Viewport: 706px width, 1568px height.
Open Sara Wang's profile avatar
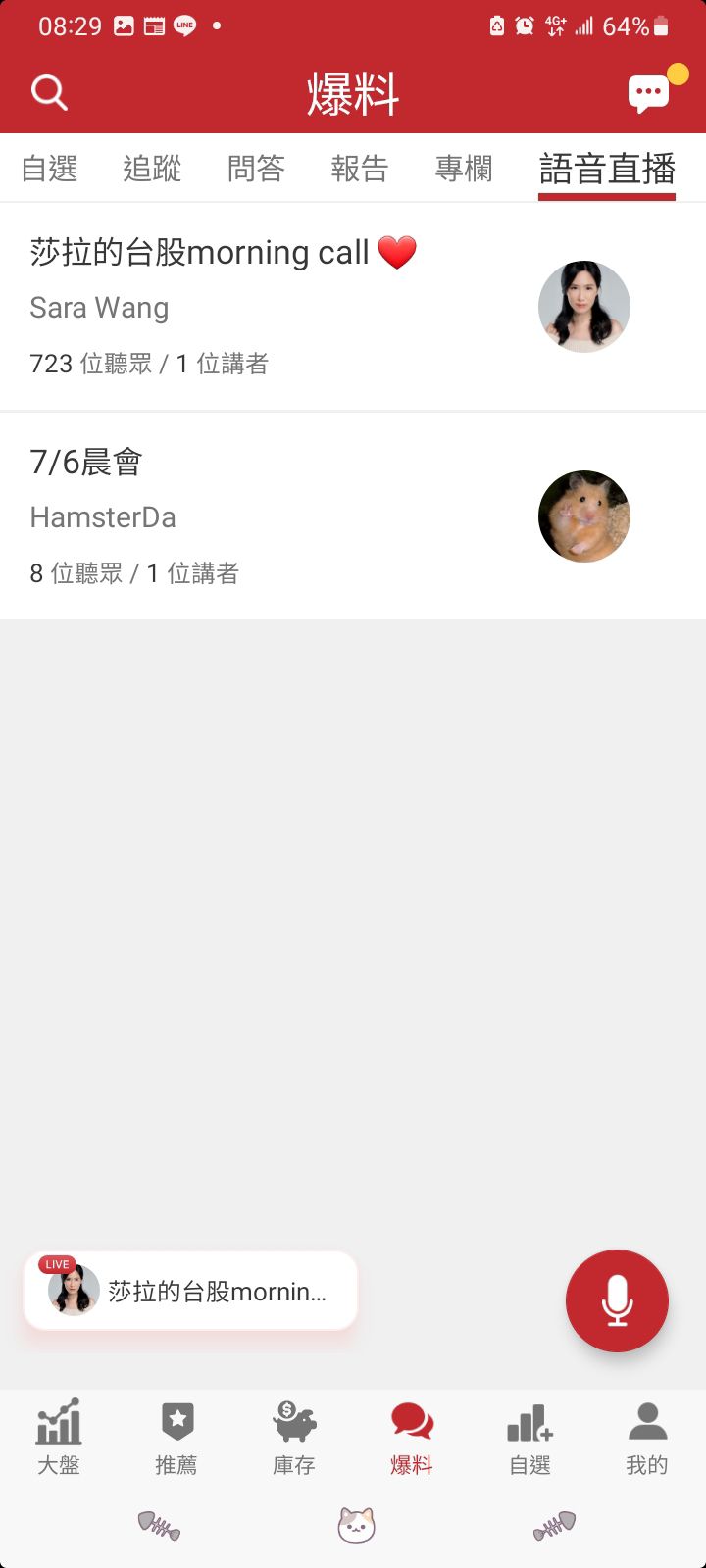[x=583, y=306]
